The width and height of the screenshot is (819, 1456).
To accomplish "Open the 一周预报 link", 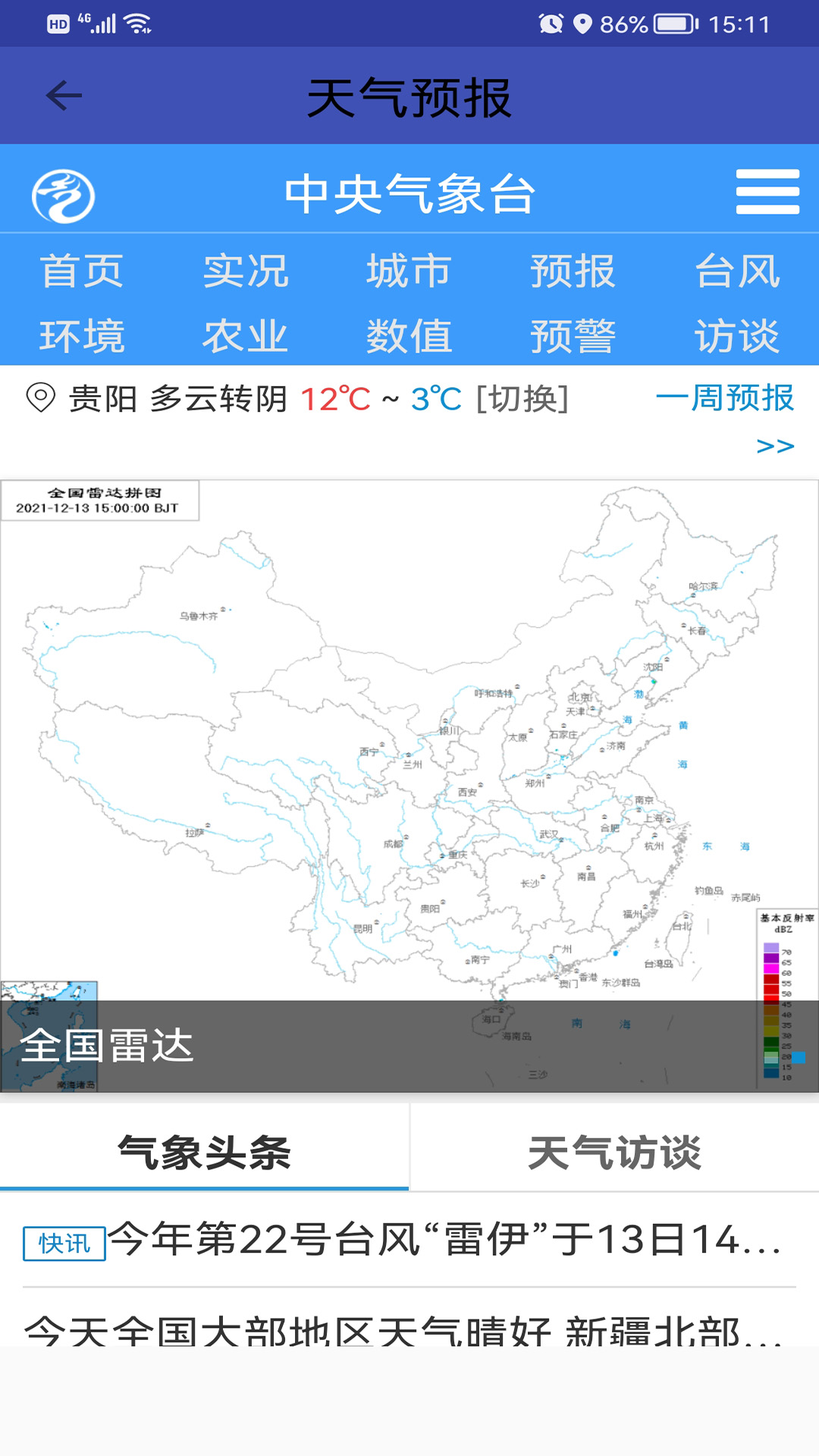I will (726, 398).
